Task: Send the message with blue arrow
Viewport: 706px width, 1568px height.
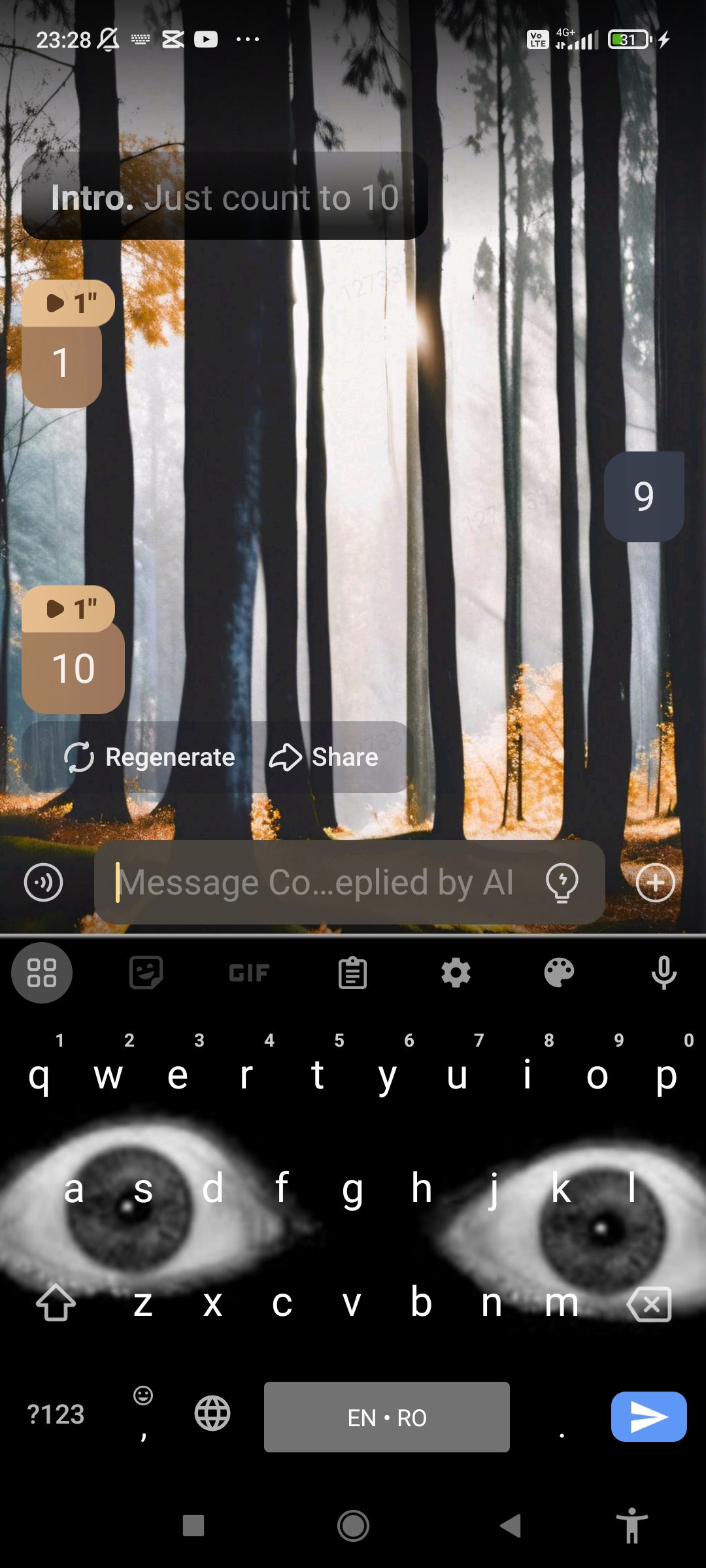Action: point(648,1416)
